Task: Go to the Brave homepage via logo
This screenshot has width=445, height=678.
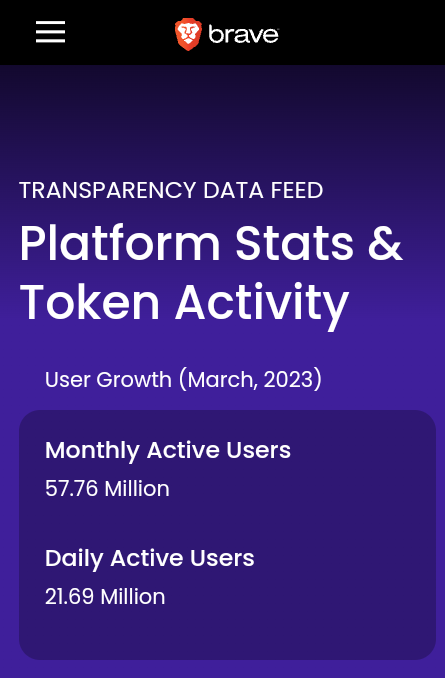Action: point(227,34)
